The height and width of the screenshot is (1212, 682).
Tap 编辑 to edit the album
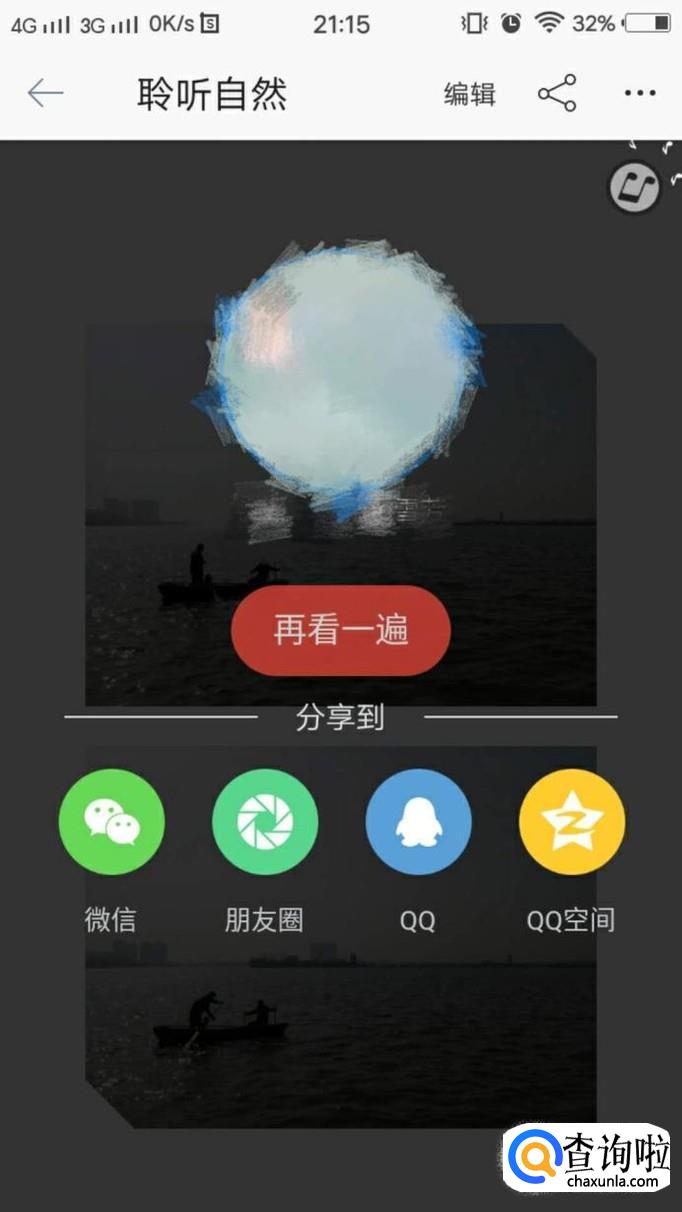tap(469, 94)
